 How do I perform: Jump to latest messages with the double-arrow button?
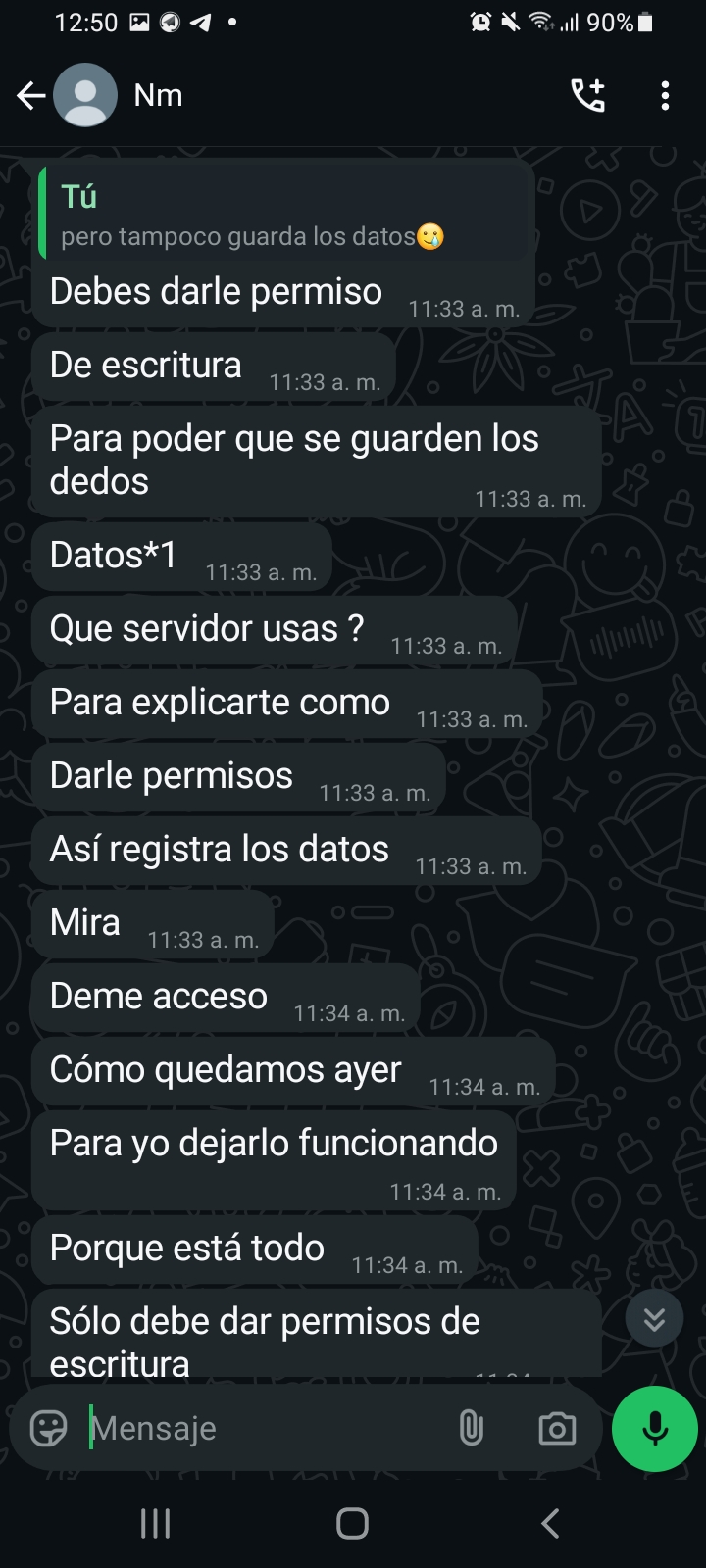654,1320
